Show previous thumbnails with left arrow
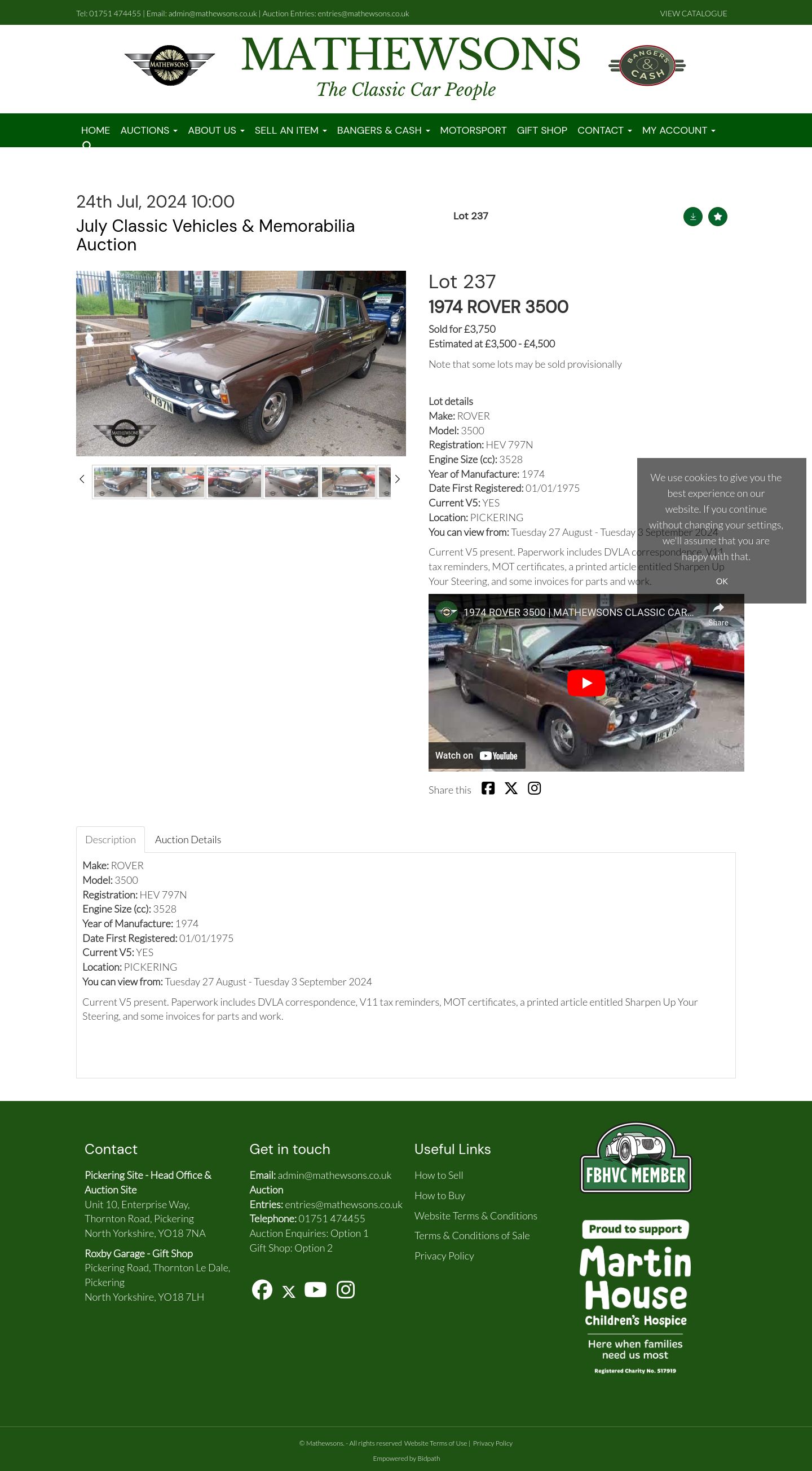The width and height of the screenshot is (812, 1471). [x=82, y=479]
